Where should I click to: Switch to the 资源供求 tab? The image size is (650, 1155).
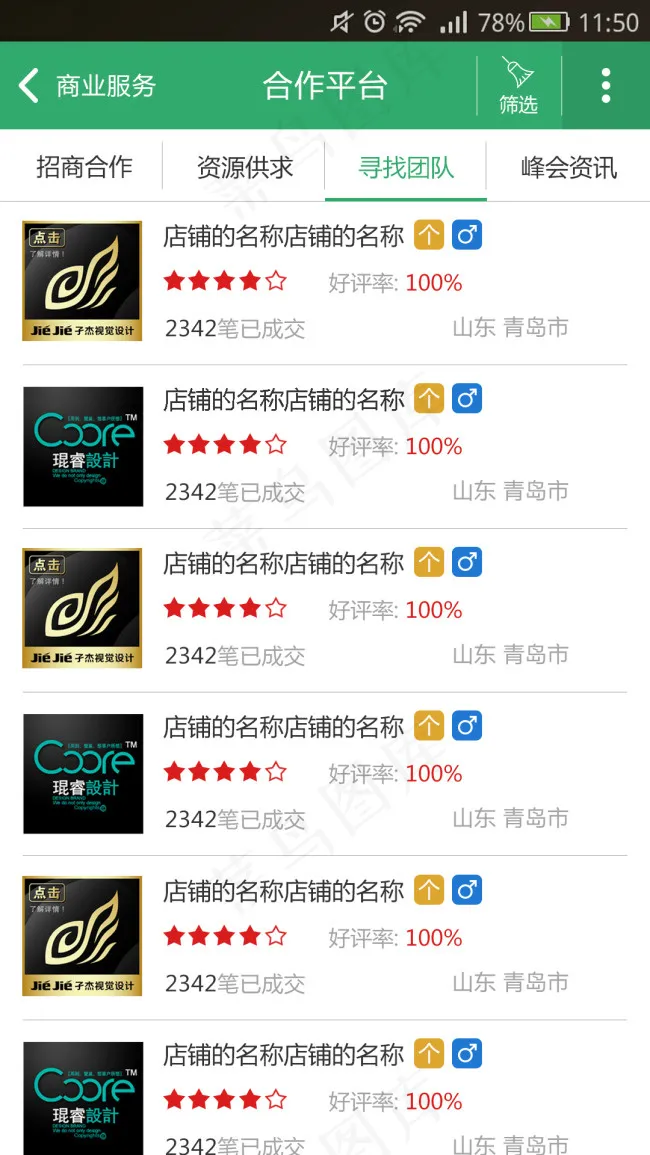pos(245,167)
